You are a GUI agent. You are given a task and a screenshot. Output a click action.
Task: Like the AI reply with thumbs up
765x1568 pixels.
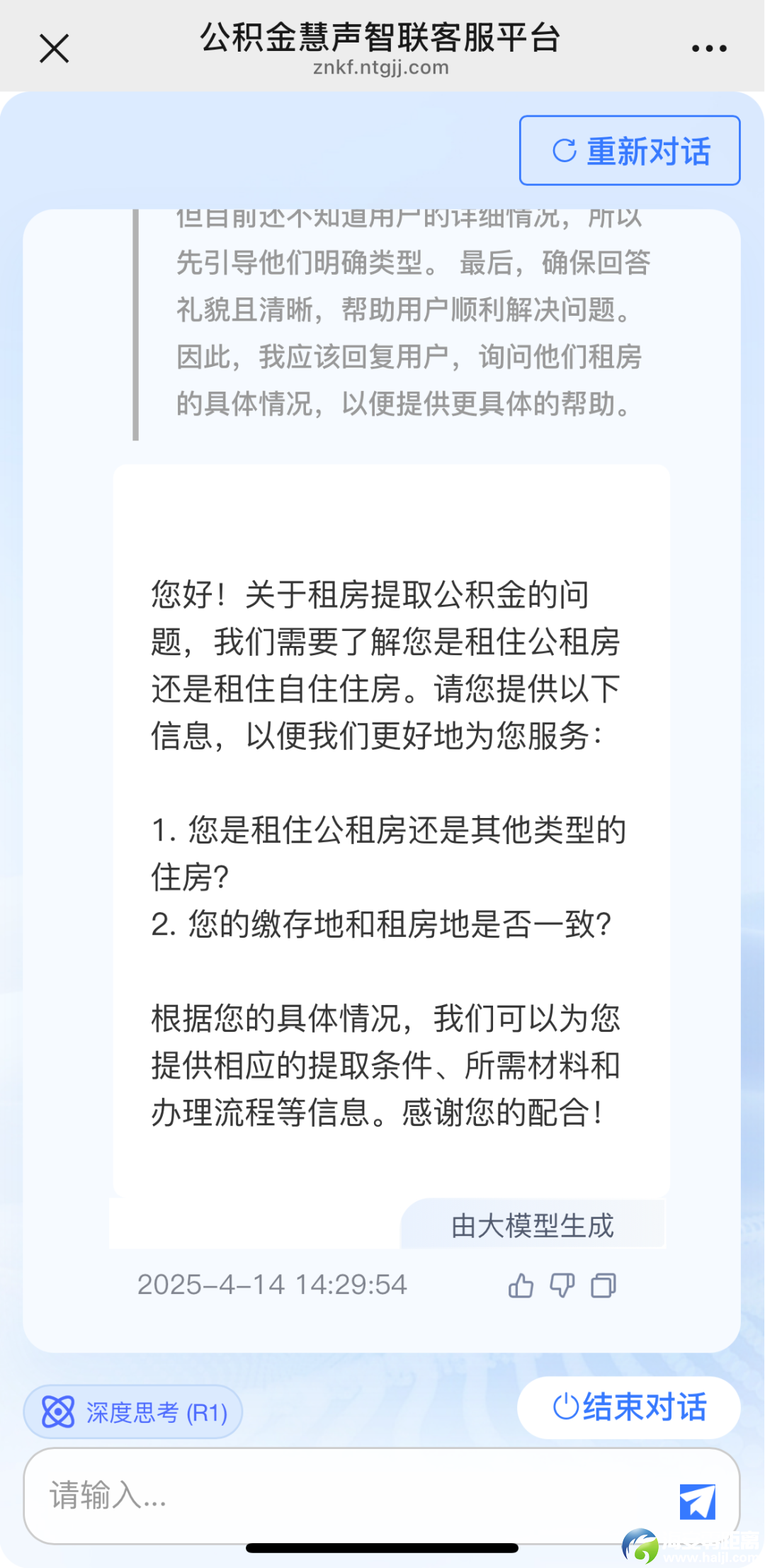pyautogui.click(x=521, y=1285)
